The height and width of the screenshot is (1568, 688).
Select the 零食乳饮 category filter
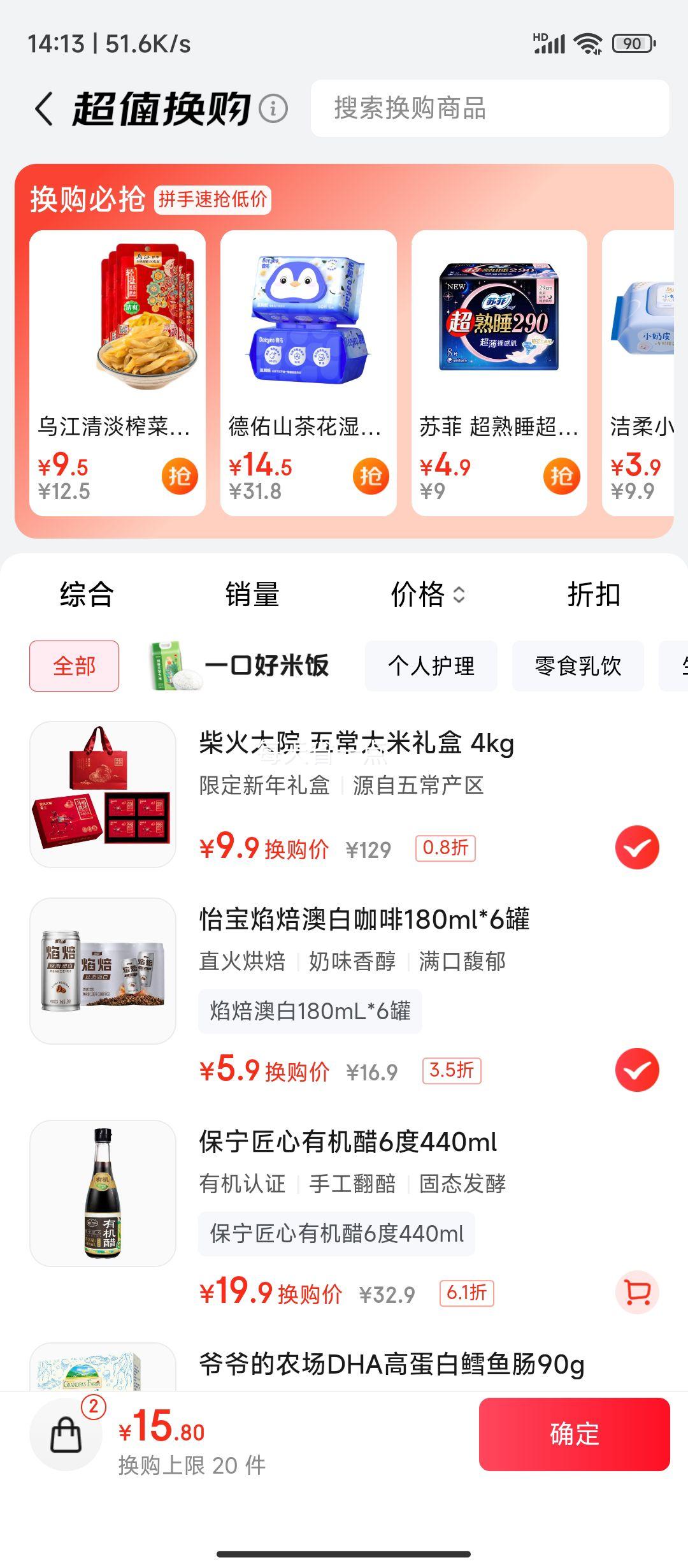click(577, 665)
